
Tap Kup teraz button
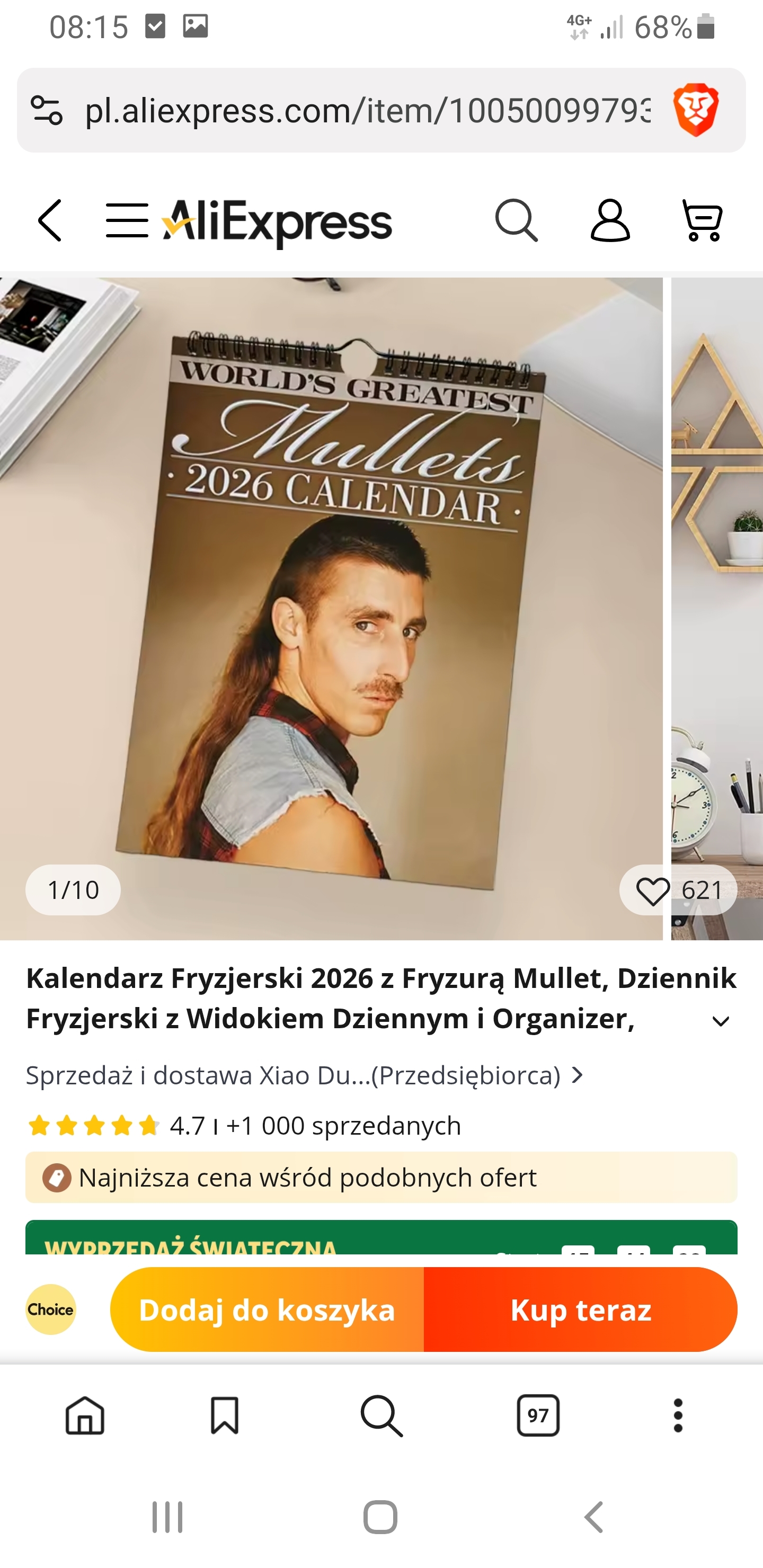(580, 1309)
